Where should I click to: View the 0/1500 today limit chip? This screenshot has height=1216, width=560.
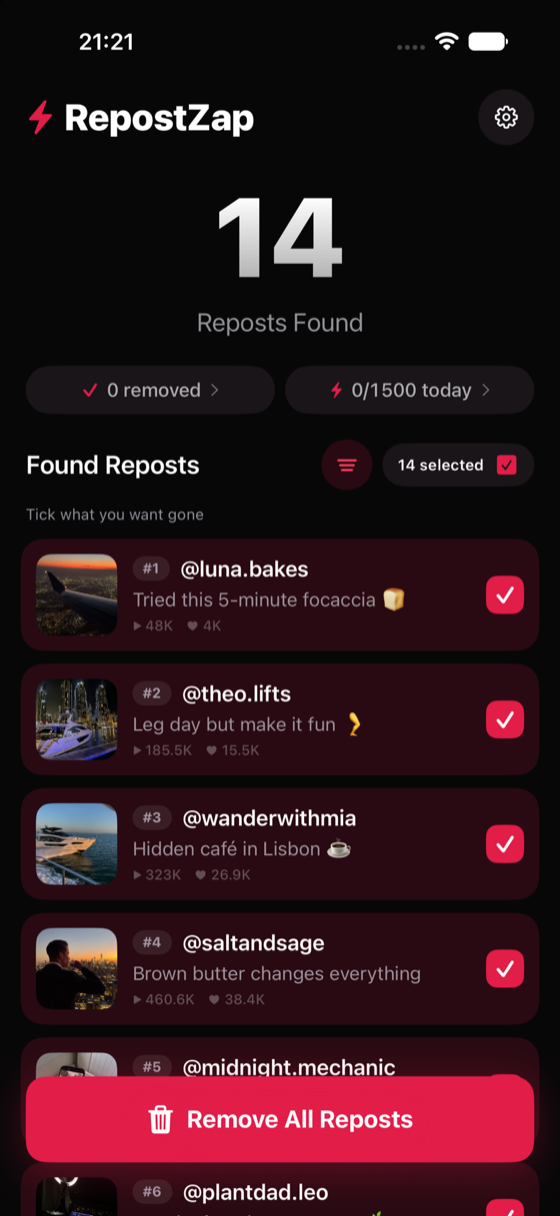pos(410,390)
